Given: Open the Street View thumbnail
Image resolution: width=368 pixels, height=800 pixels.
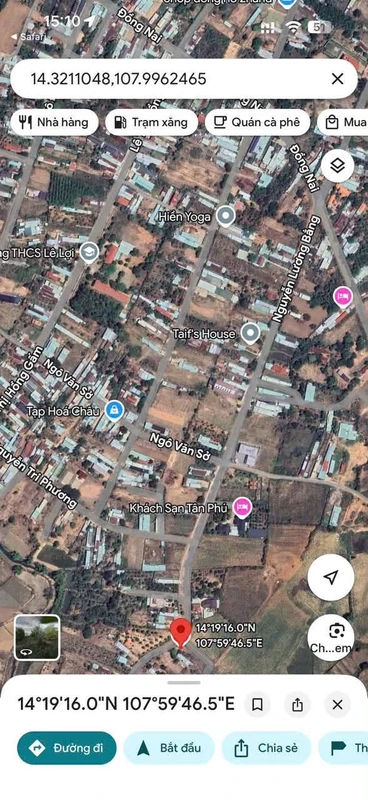Looking at the screenshot, I should (37, 637).
